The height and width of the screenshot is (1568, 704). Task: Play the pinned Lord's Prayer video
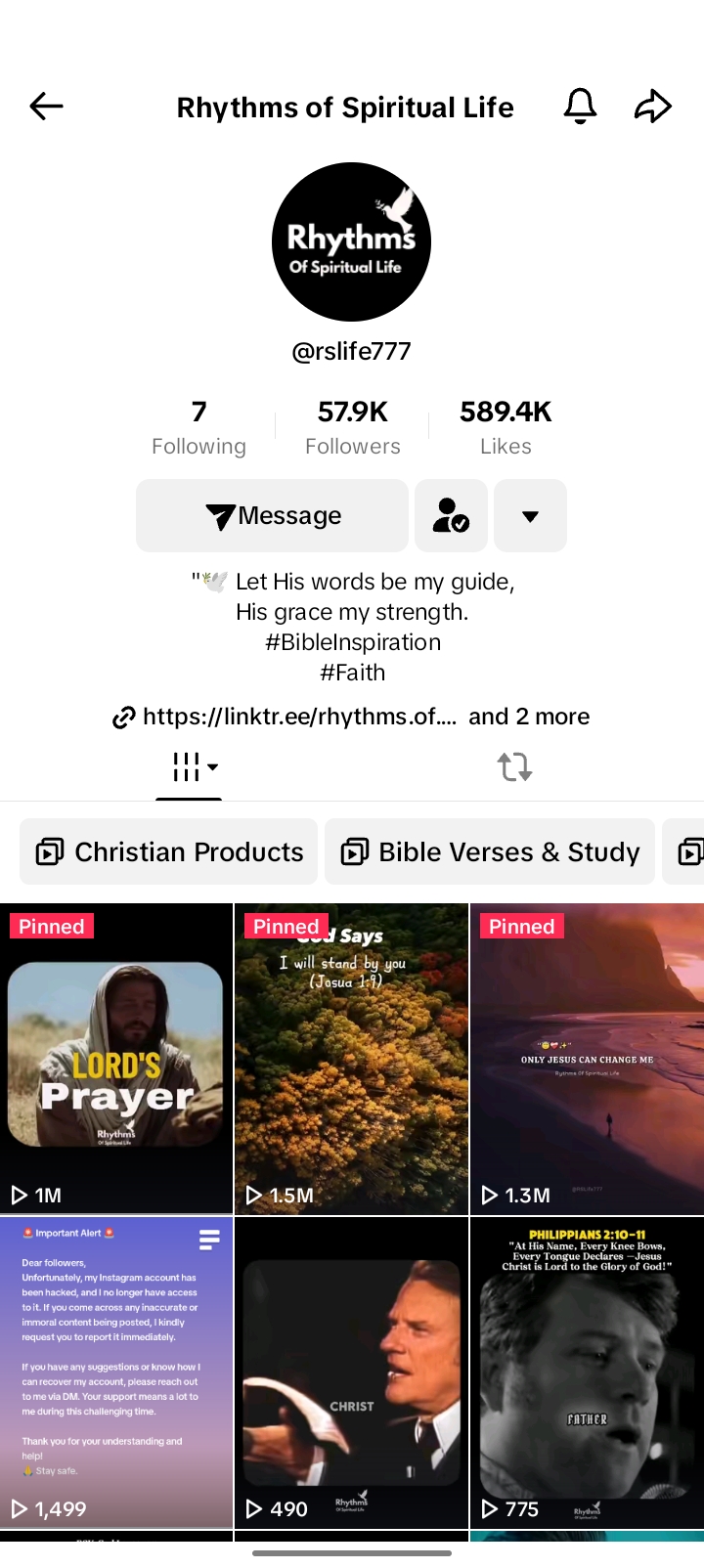point(116,1058)
